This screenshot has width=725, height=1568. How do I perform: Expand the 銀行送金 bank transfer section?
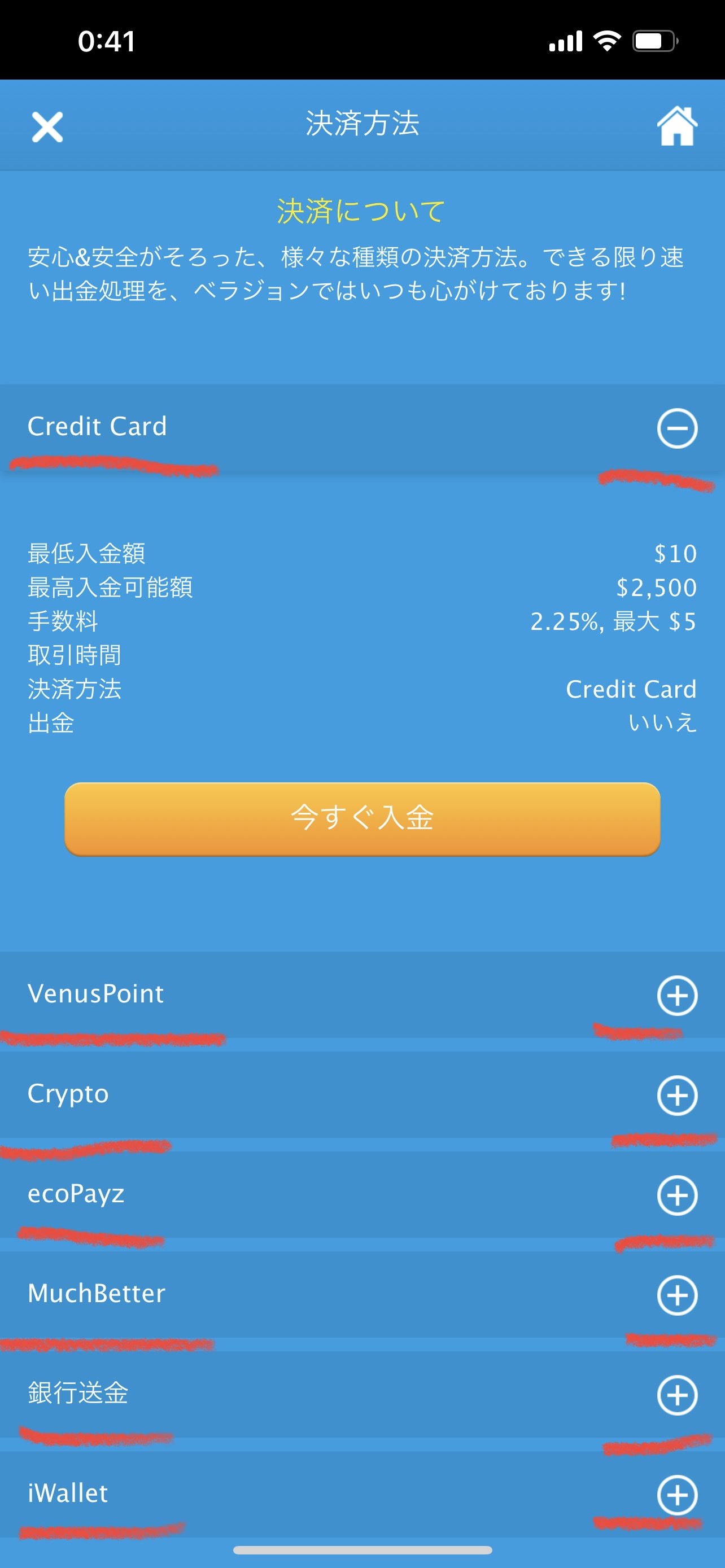[x=676, y=1395]
